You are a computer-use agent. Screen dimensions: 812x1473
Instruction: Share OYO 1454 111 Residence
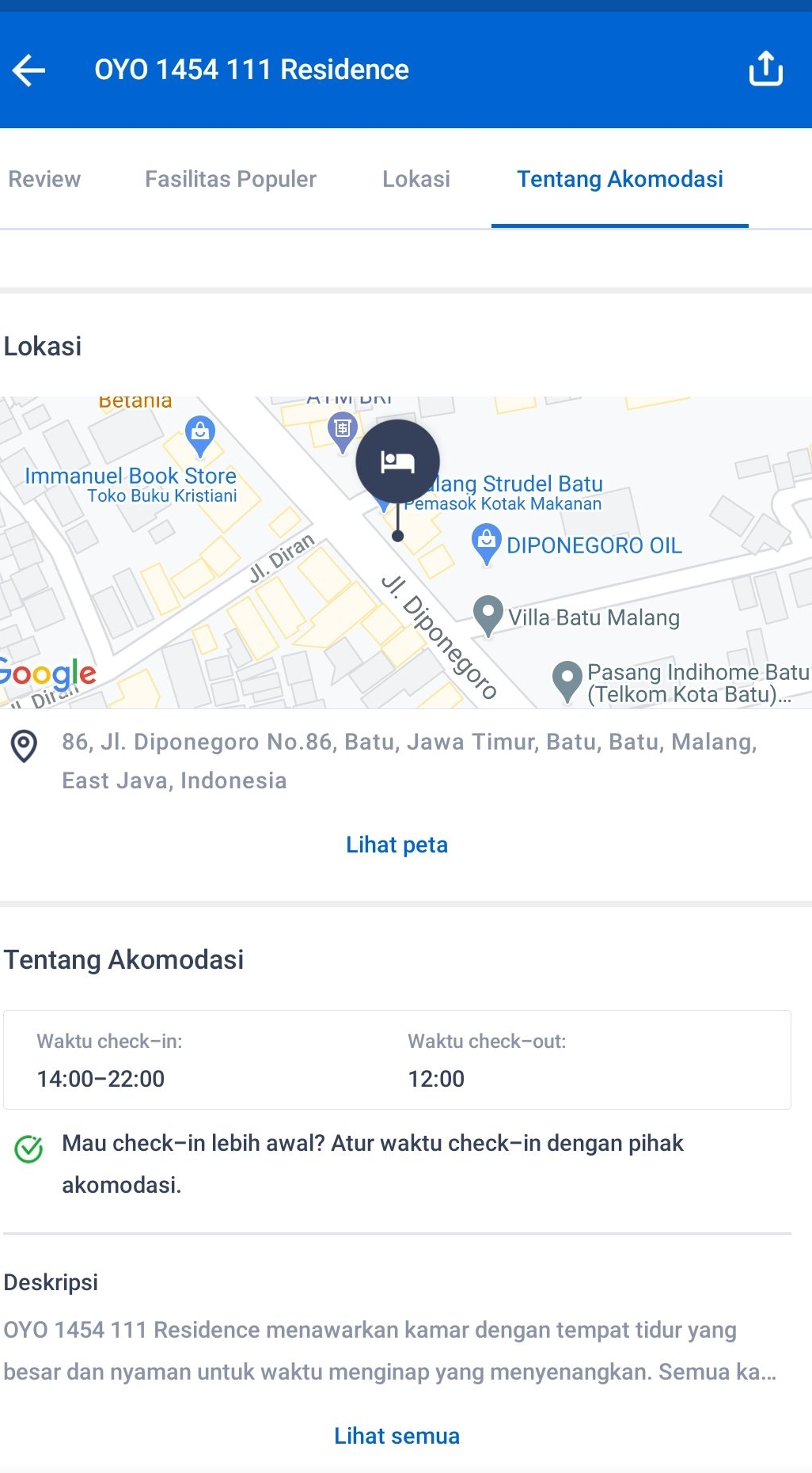pos(765,69)
